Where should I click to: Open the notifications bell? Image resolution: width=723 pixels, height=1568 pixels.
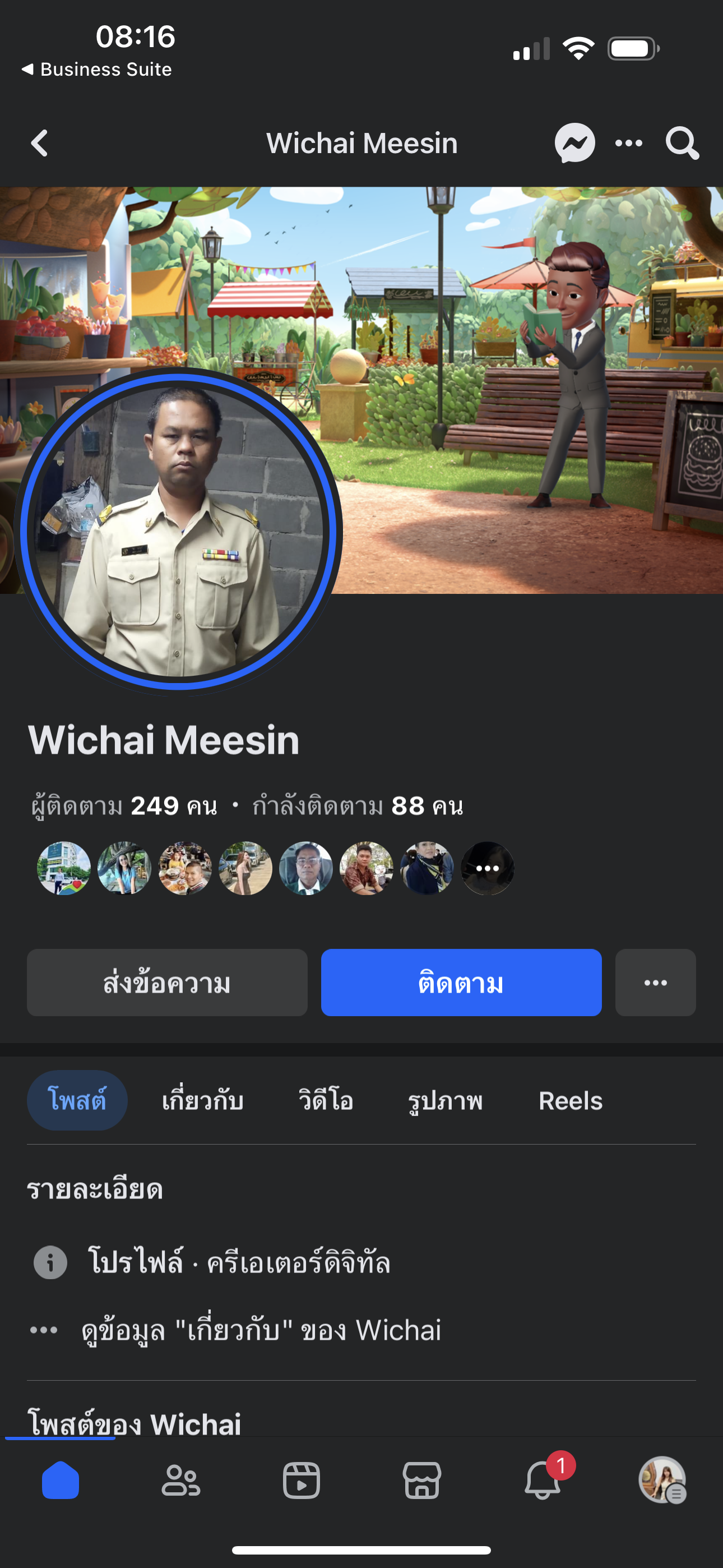pos(543,1481)
